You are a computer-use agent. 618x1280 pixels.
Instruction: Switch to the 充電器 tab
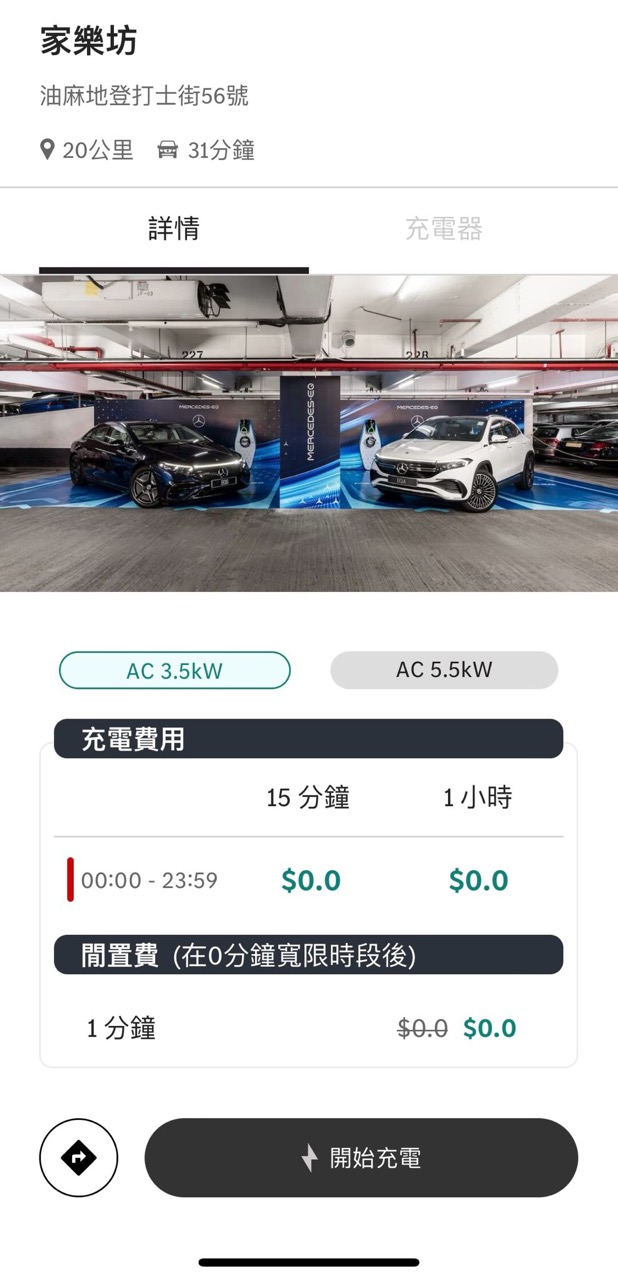point(444,229)
